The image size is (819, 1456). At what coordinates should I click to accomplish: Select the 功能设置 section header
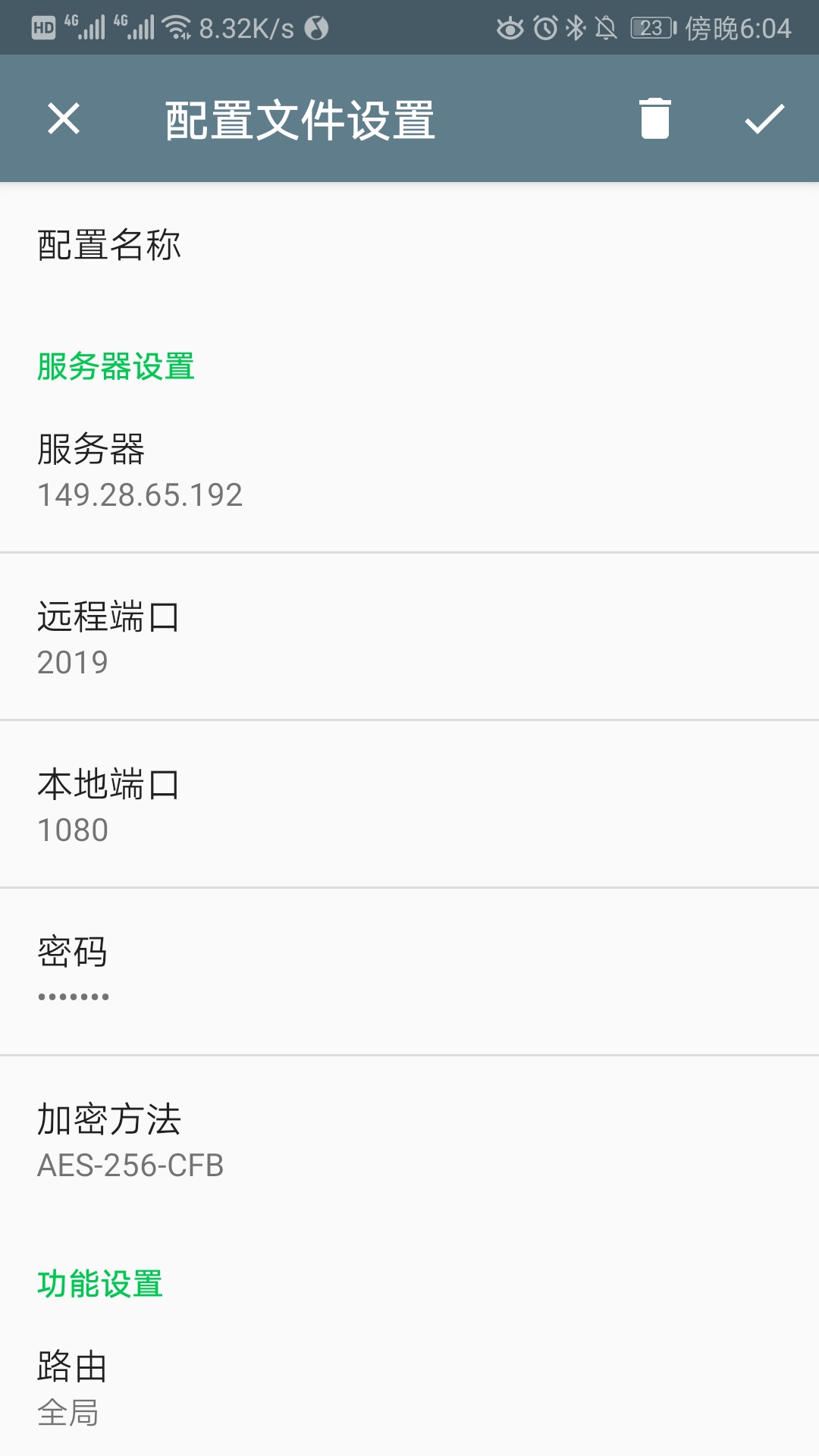coord(99,1282)
